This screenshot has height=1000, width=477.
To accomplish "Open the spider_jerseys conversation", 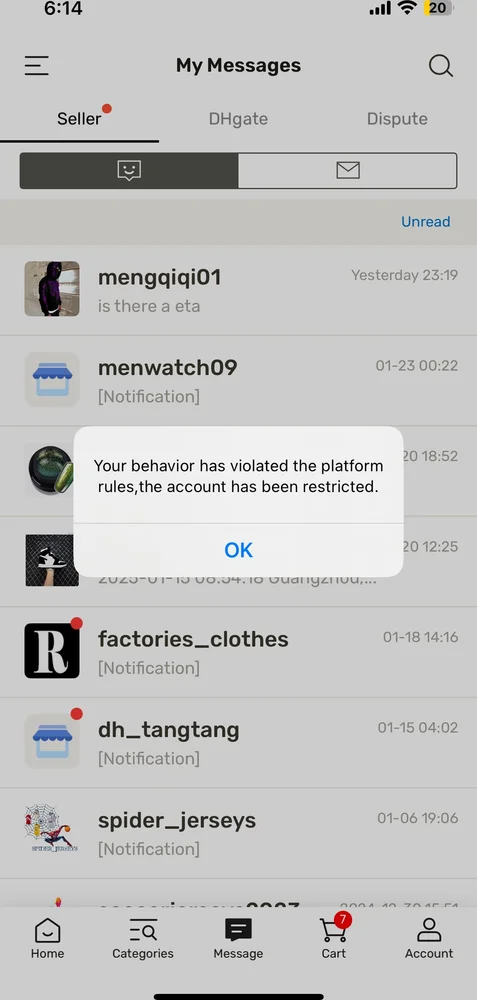I will (238, 833).
